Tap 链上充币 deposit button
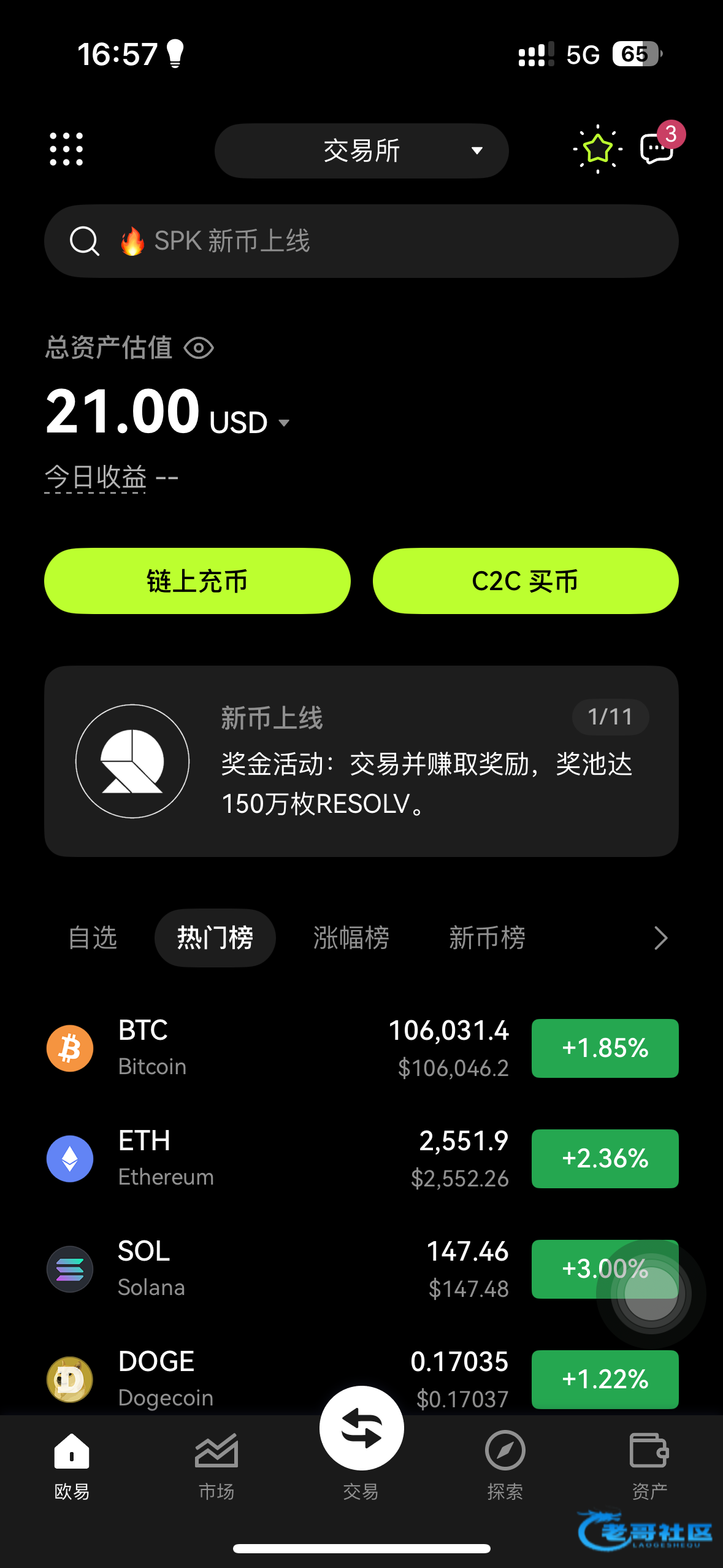 click(197, 581)
